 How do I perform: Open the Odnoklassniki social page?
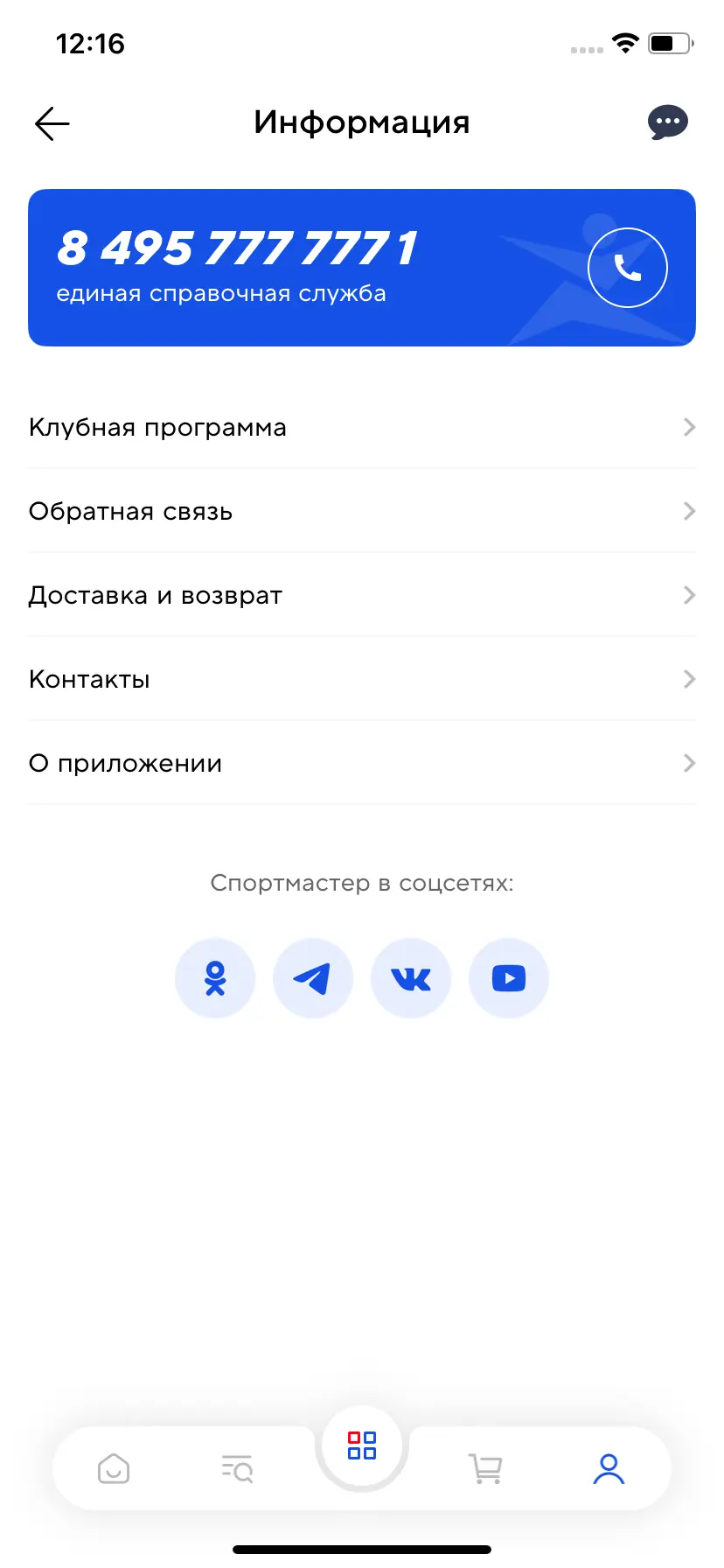tap(215, 978)
